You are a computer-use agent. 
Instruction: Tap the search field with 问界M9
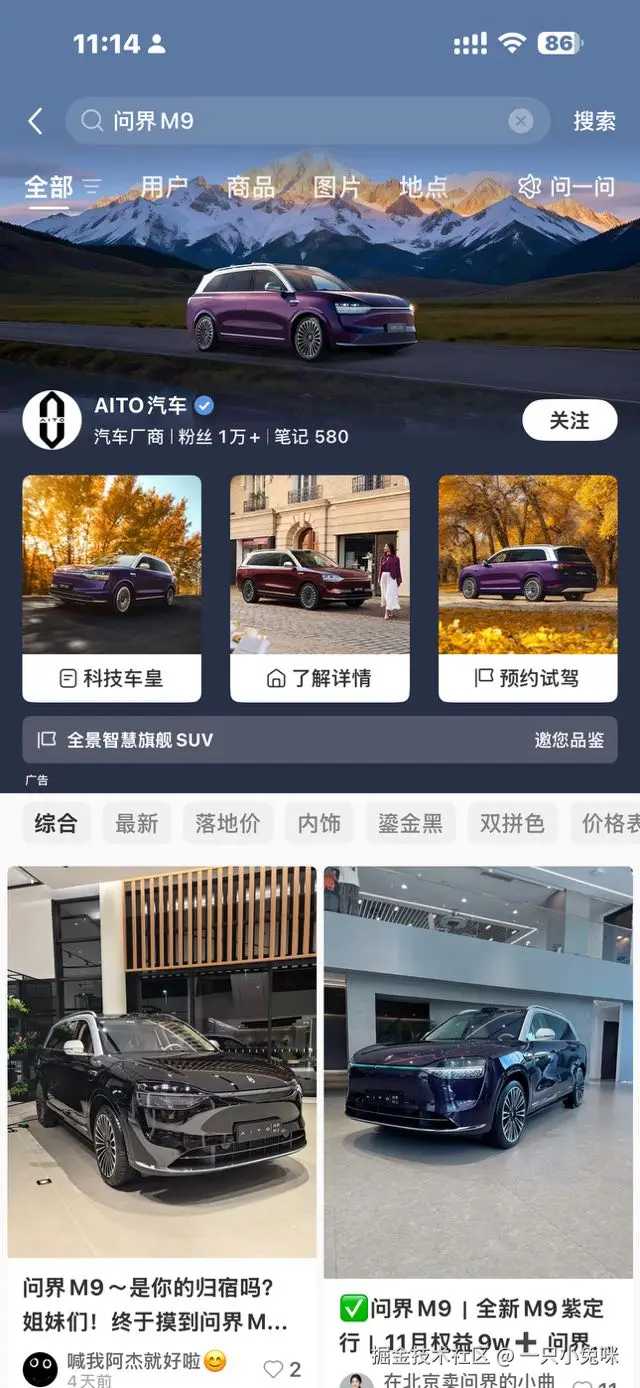300,122
